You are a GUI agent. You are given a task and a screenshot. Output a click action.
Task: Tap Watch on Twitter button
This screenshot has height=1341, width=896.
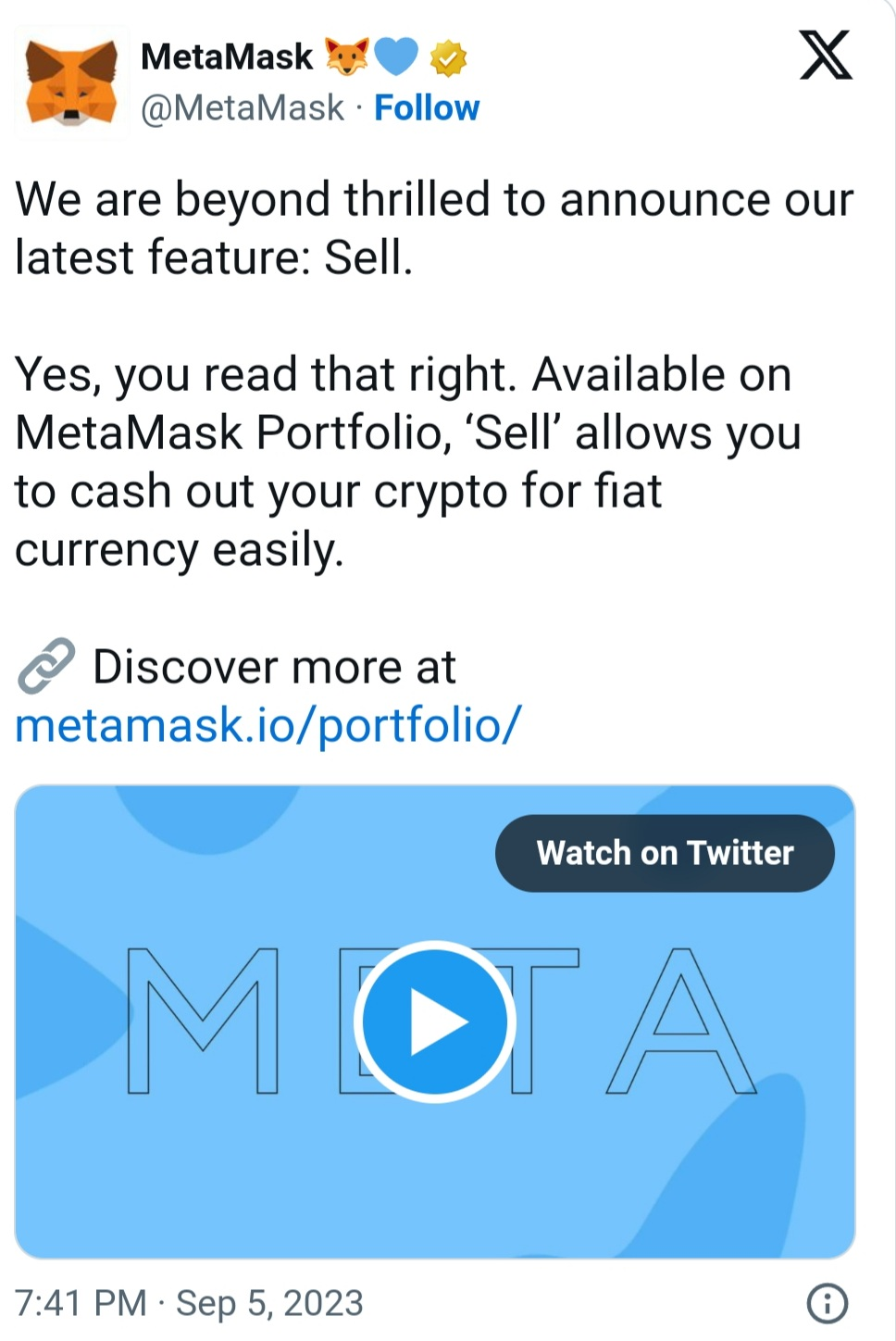(665, 853)
